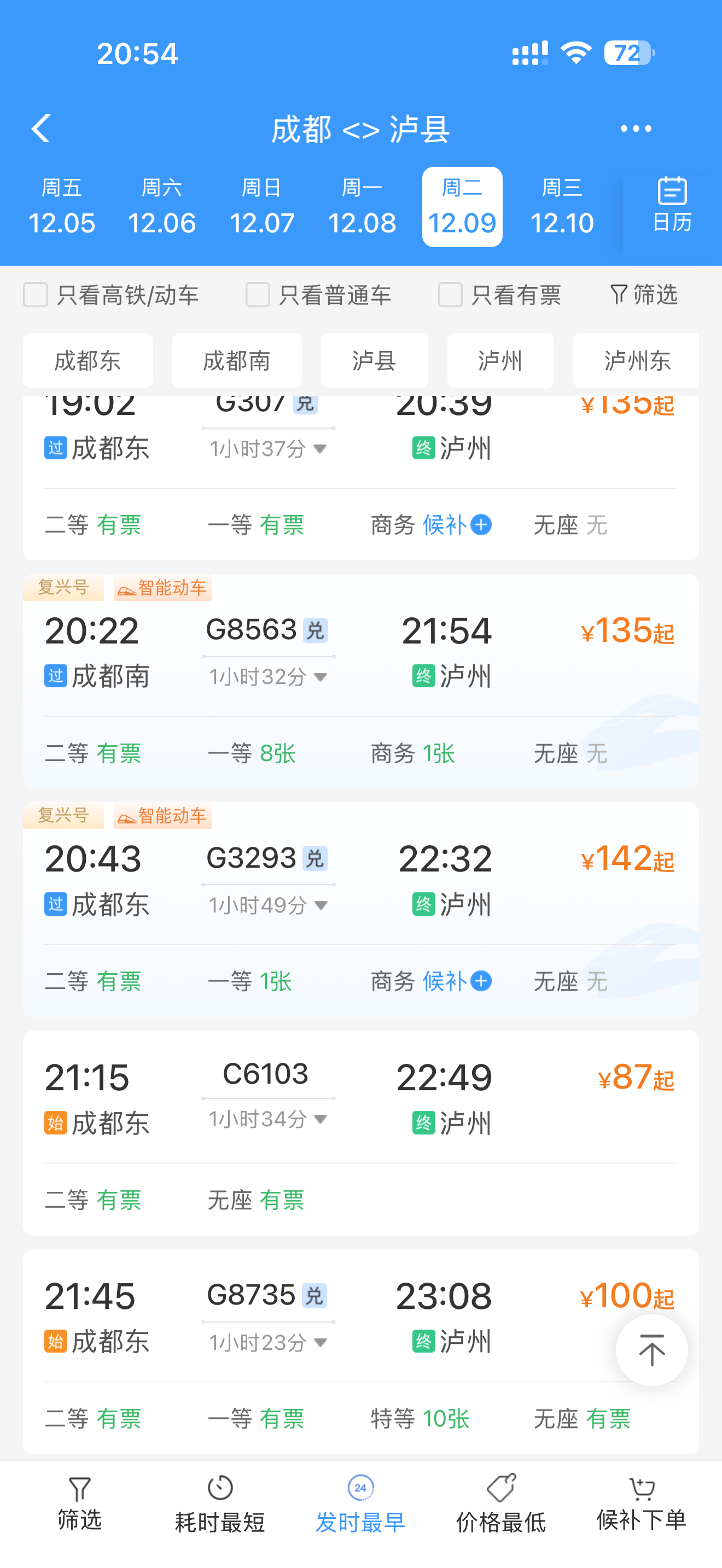This screenshot has width=722, height=1568.
Task: Open the three-dot more options menu
Action: [635, 128]
